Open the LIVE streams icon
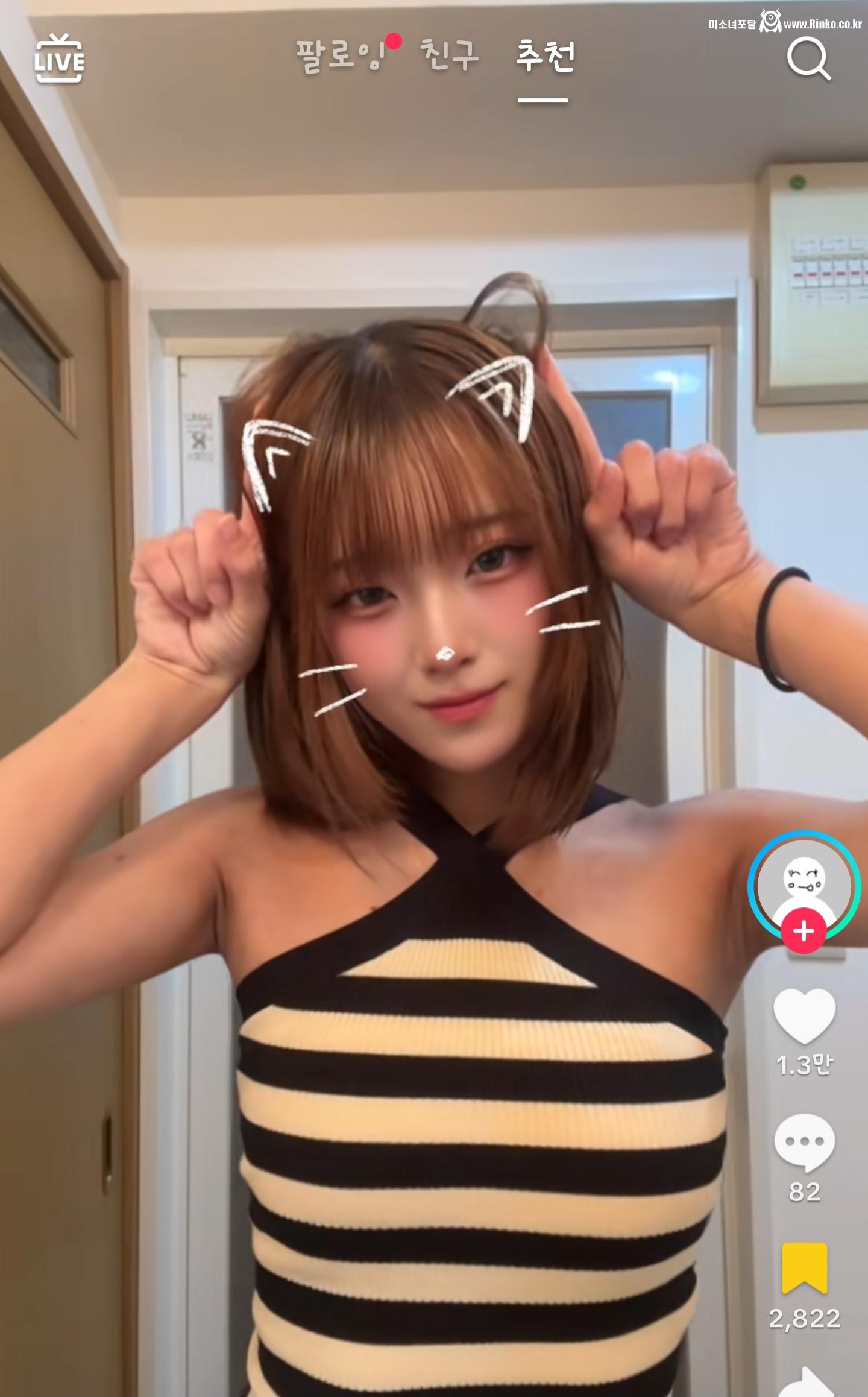868x1397 pixels. [x=58, y=60]
